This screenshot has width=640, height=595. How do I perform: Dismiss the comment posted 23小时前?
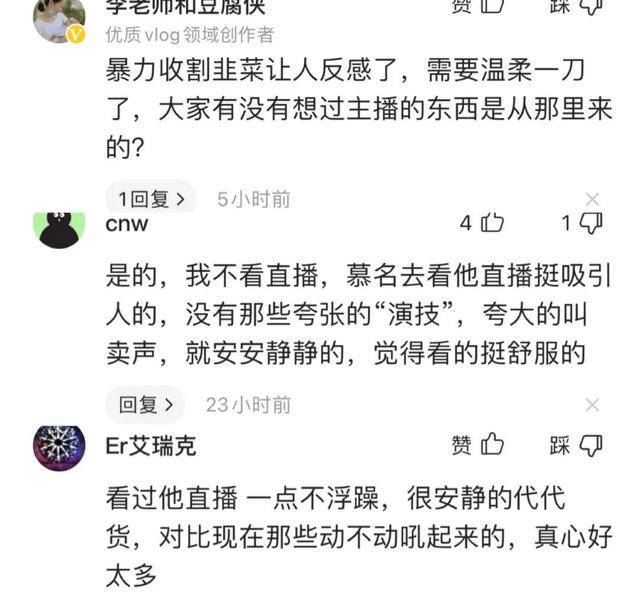[592, 405]
